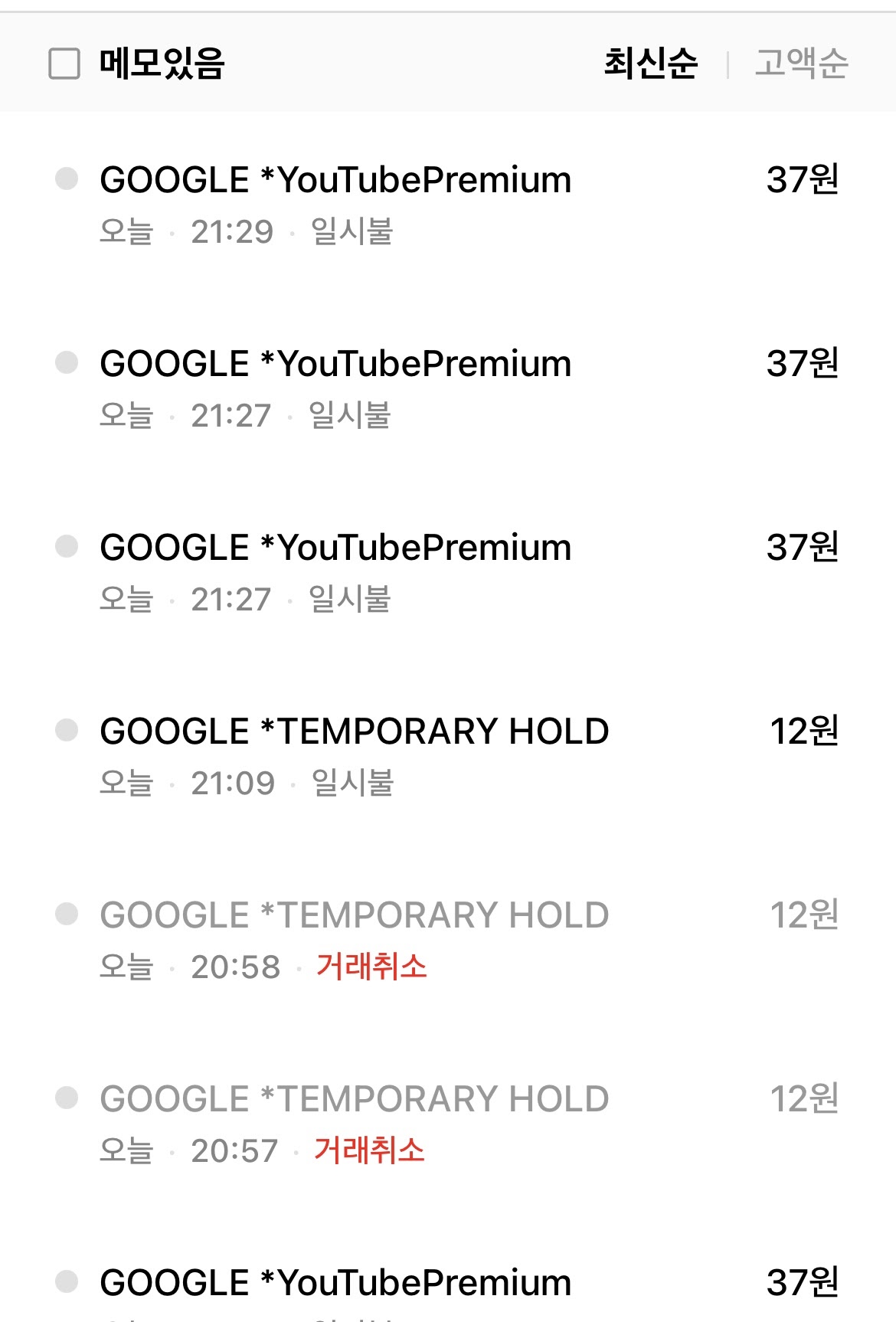Sort transactions by 최신순

pyautogui.click(x=650, y=64)
